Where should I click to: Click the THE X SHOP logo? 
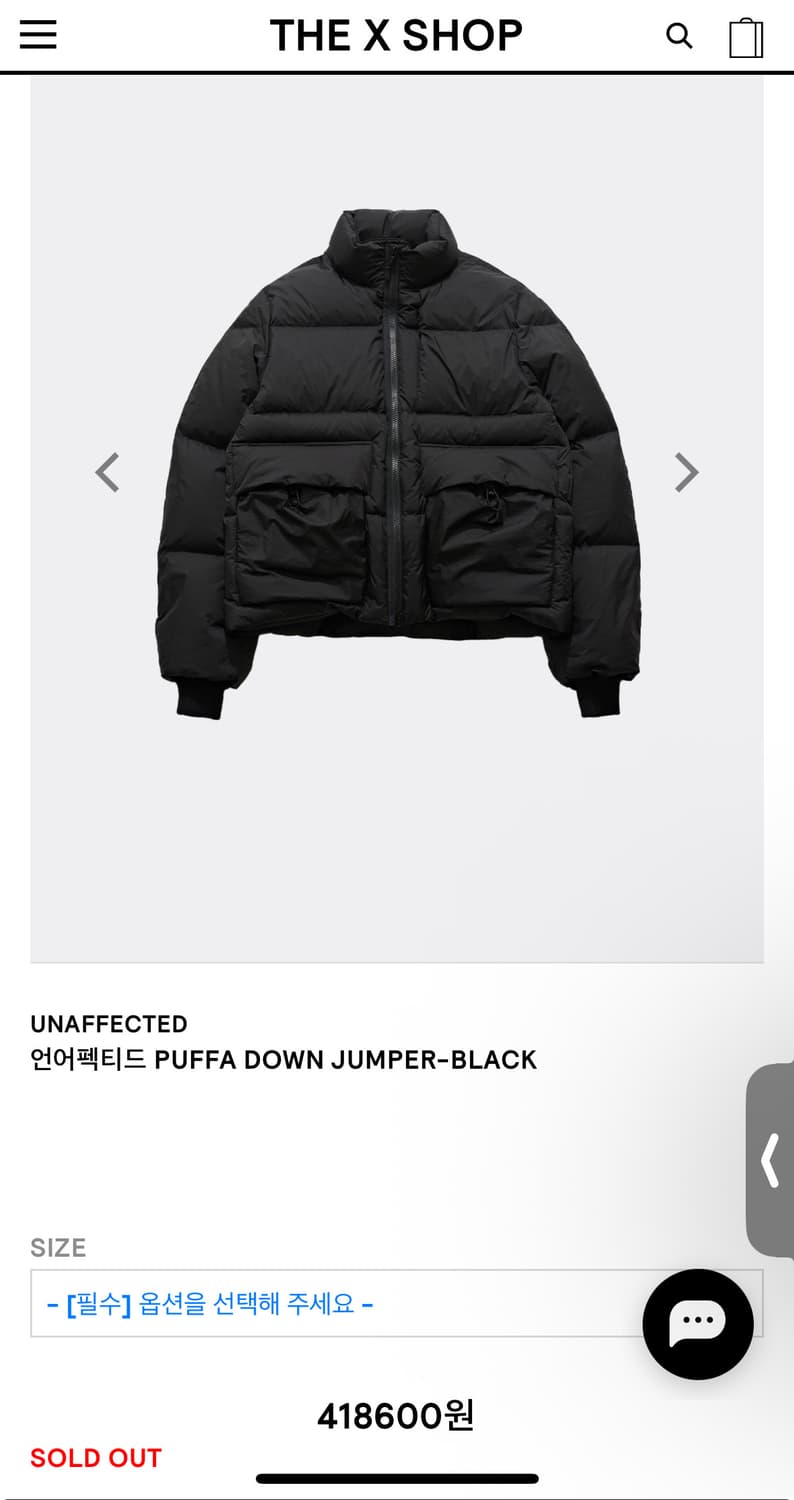click(x=397, y=35)
